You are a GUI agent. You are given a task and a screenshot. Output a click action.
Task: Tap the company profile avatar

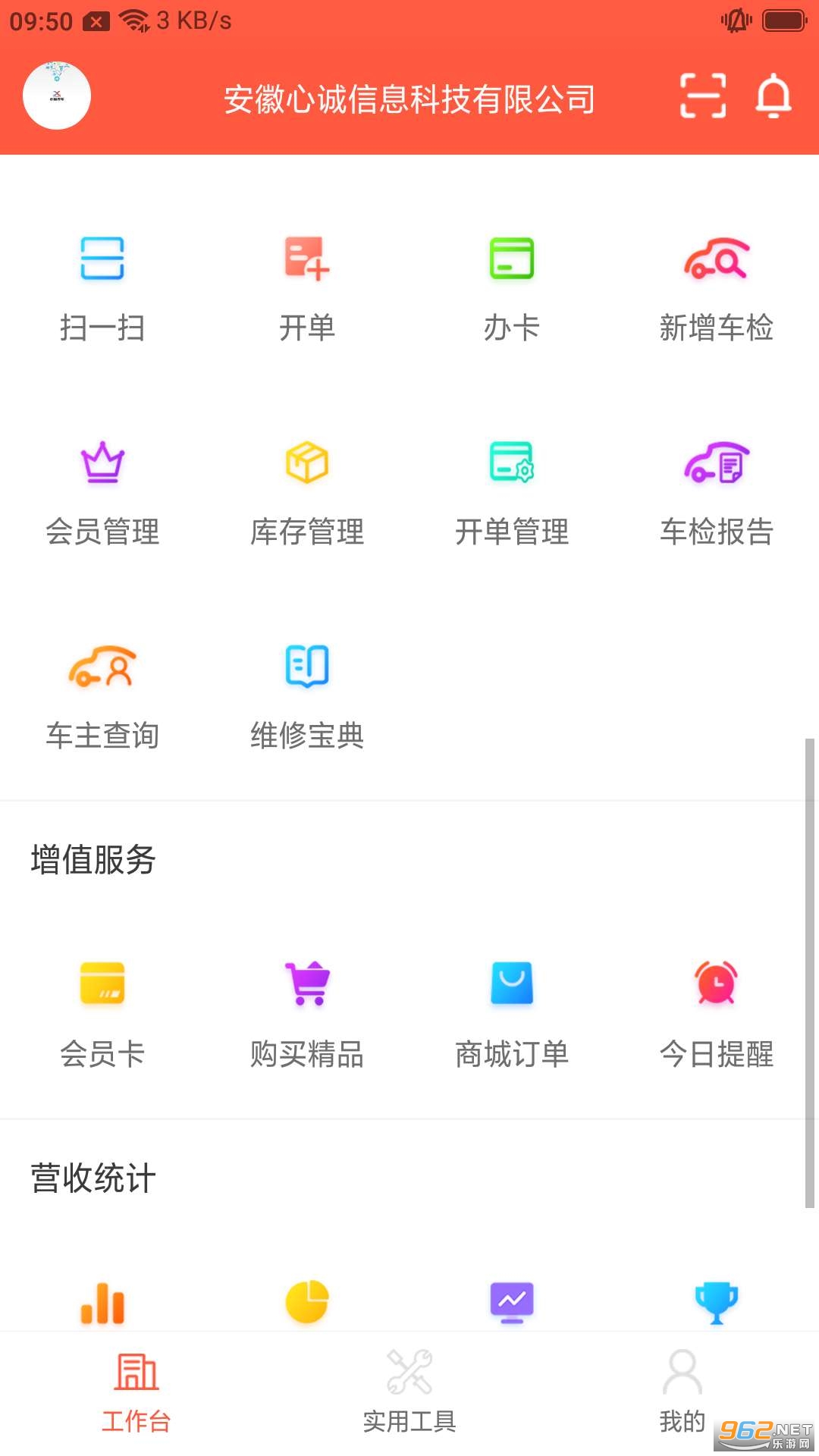pos(57,96)
